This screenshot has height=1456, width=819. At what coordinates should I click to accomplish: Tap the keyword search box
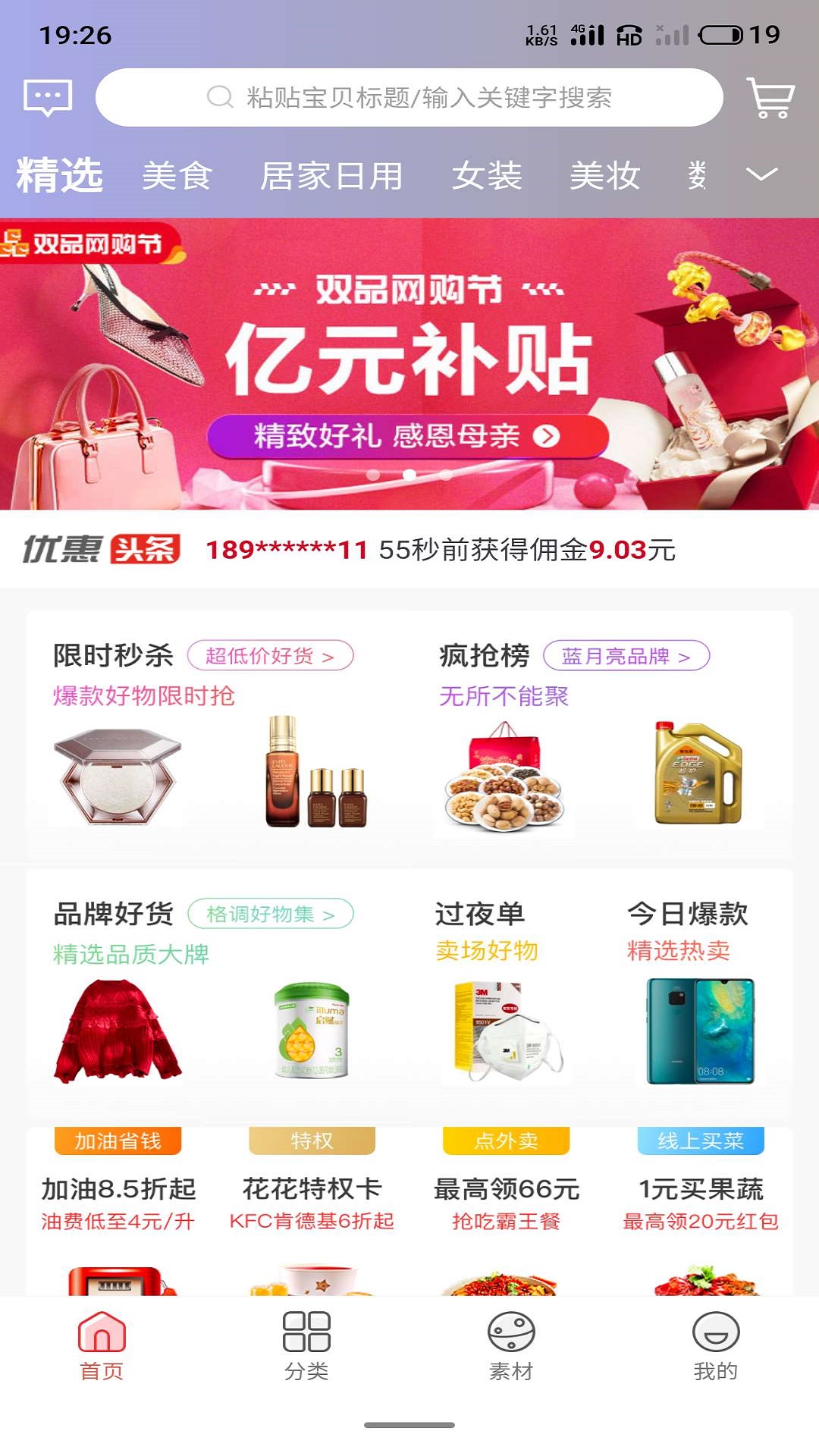pos(409,98)
